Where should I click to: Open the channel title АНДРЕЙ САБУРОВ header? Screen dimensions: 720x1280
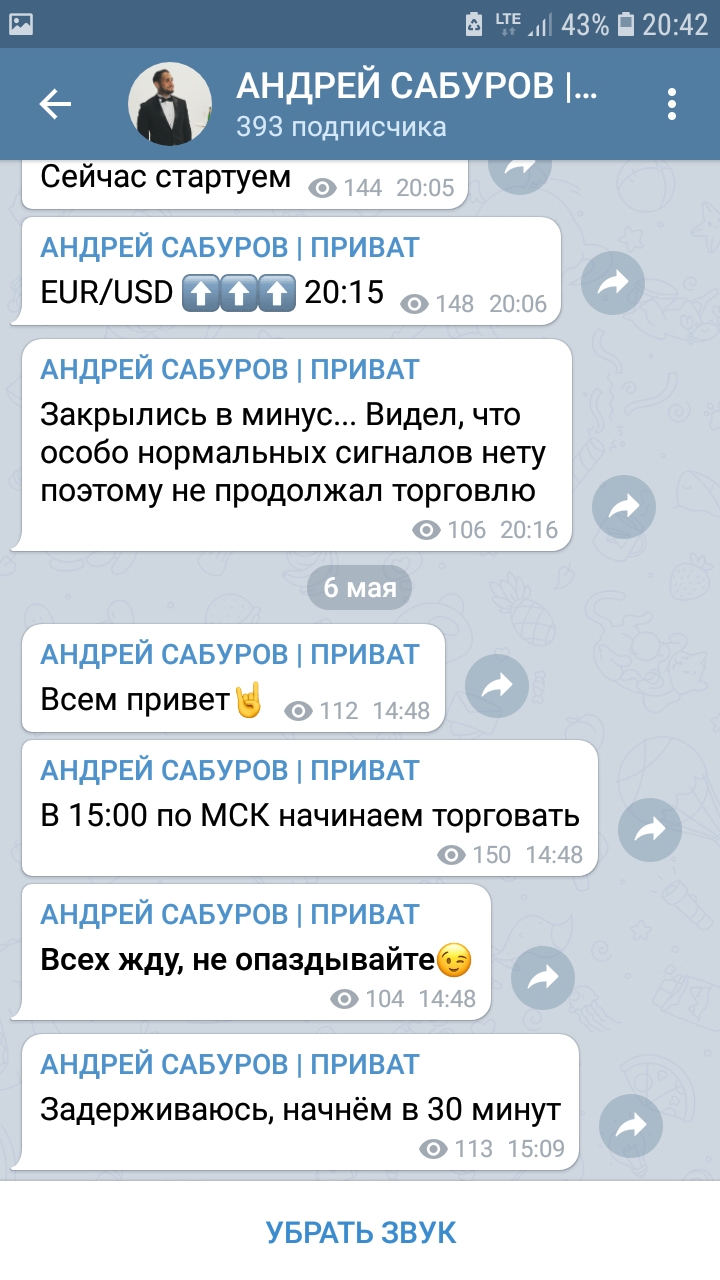[x=416, y=87]
